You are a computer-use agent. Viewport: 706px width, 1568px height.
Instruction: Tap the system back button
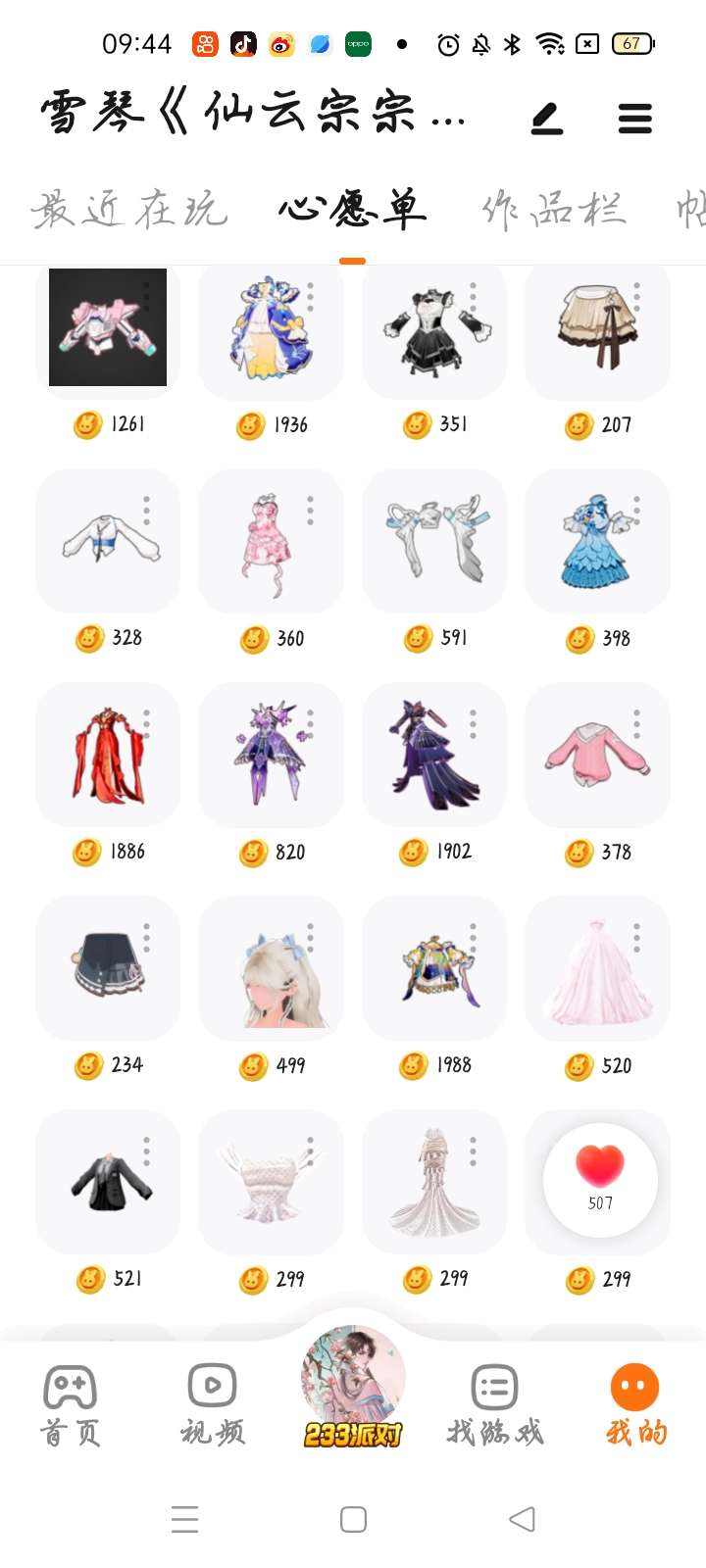click(522, 1519)
